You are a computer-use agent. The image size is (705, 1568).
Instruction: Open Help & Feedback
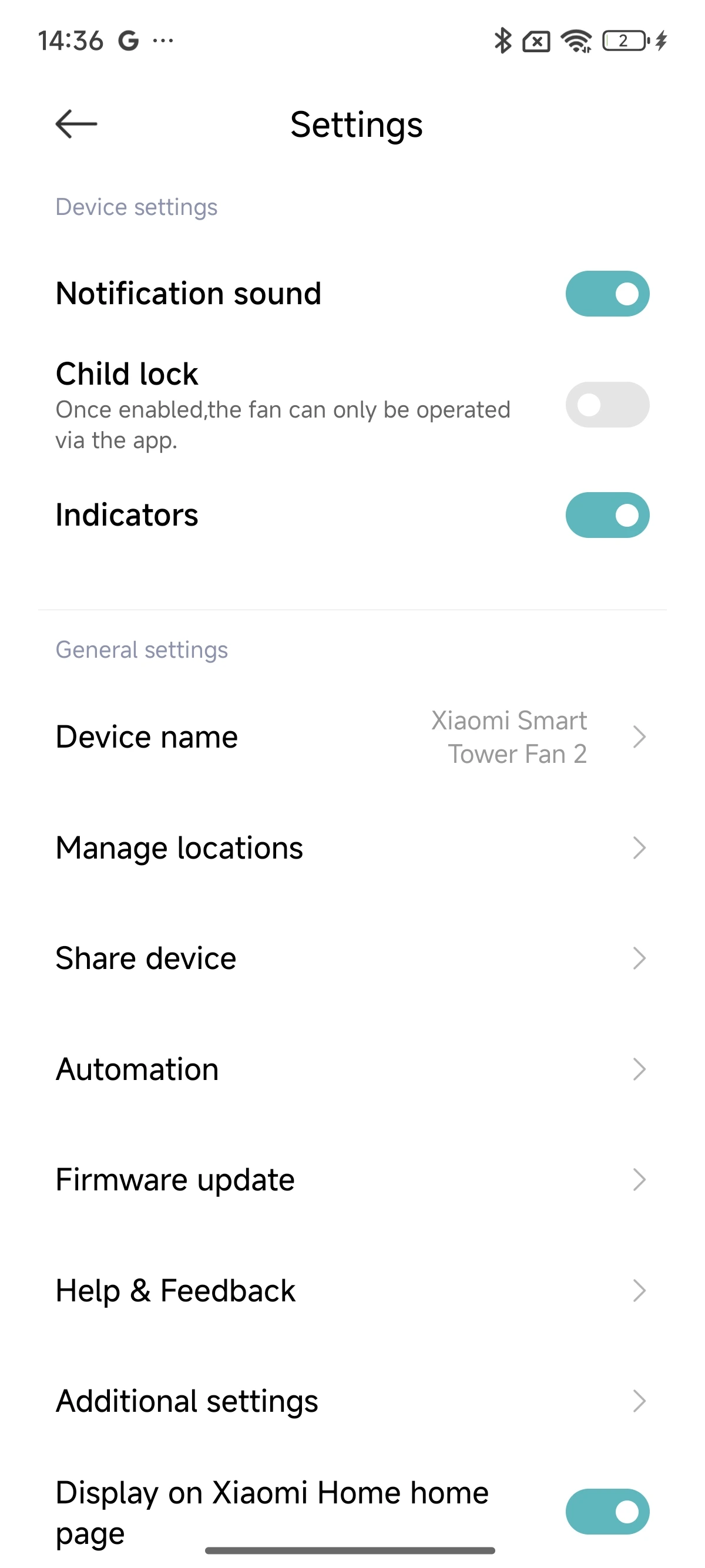[352, 1290]
